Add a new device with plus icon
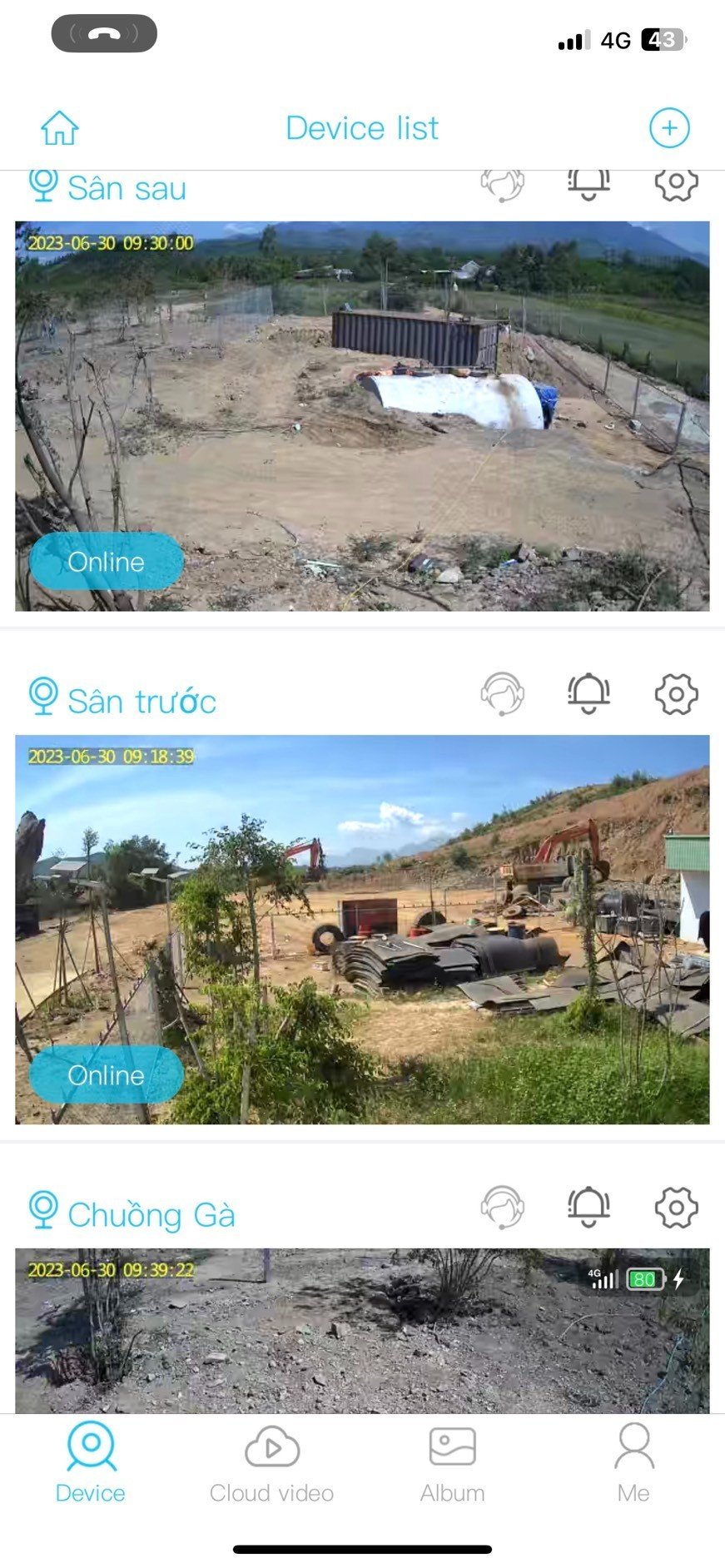Viewport: 725px width, 1568px height. (669, 128)
